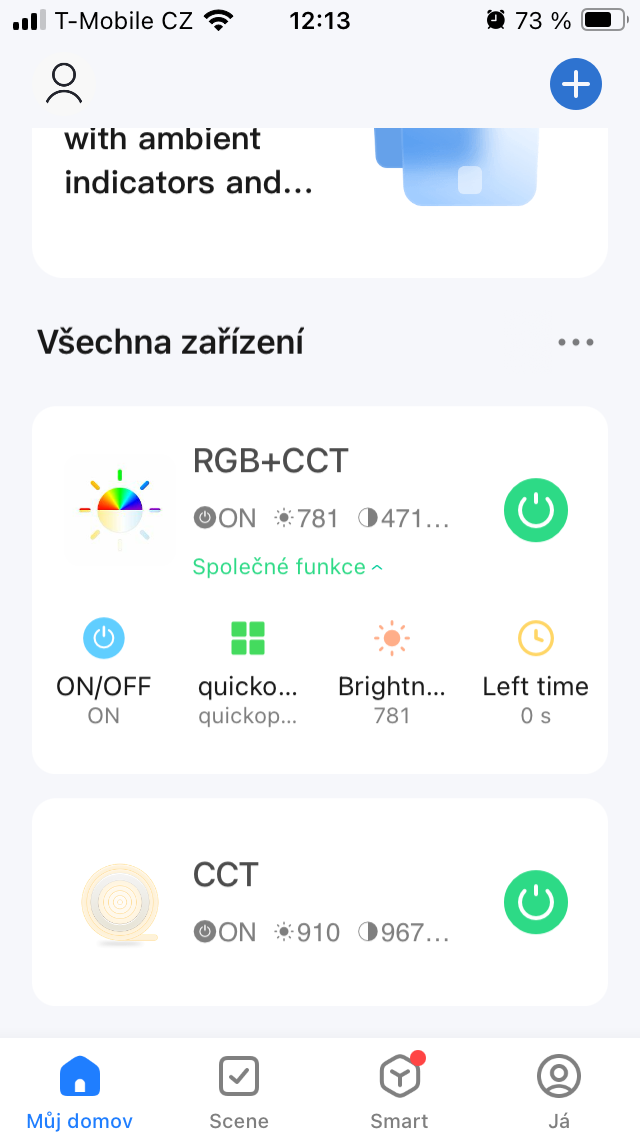This screenshot has height=1136, width=640.
Task: Open the quickoperation shortcut
Action: pyautogui.click(x=248, y=670)
